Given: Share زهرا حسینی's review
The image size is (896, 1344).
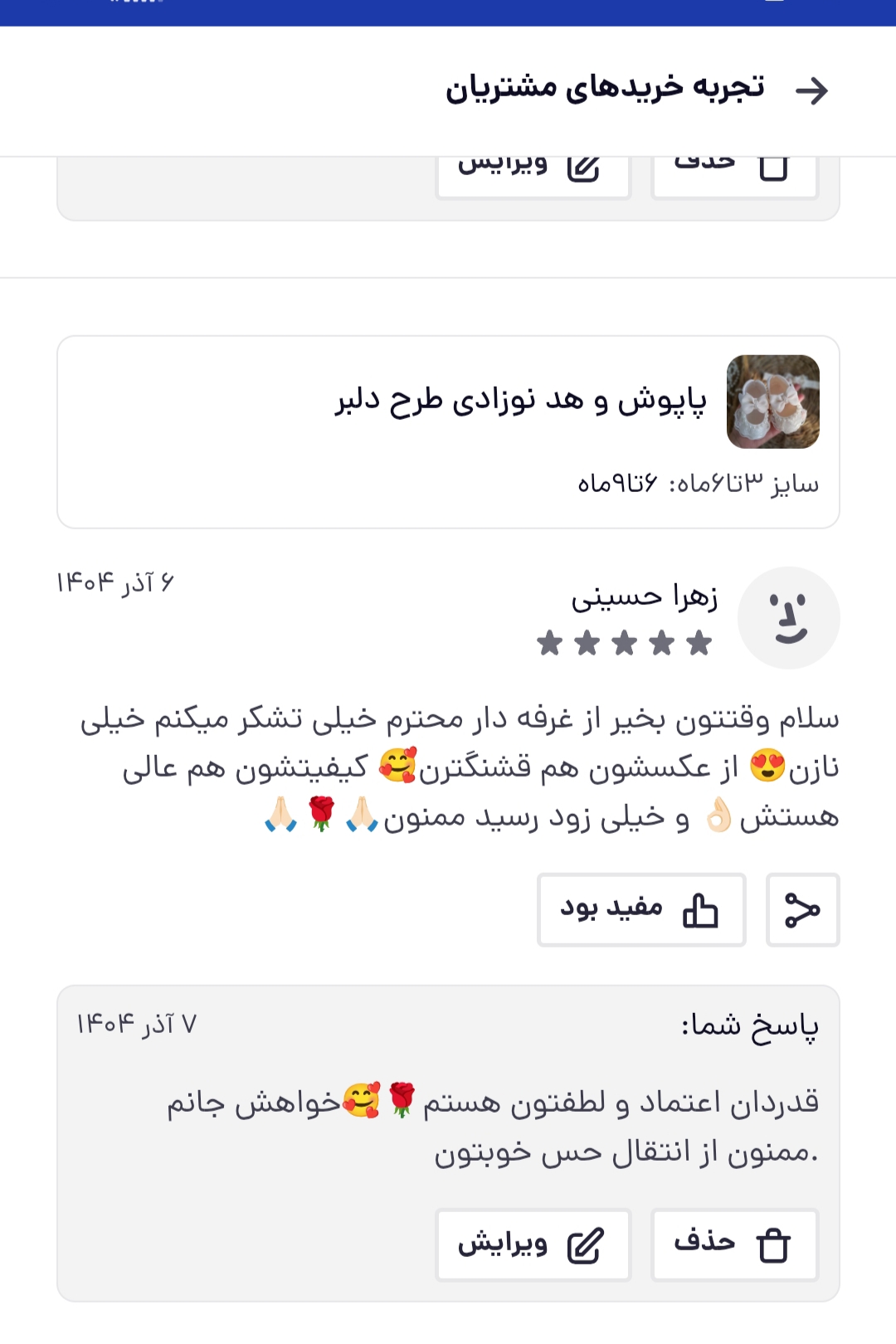Looking at the screenshot, I should click(x=802, y=910).
